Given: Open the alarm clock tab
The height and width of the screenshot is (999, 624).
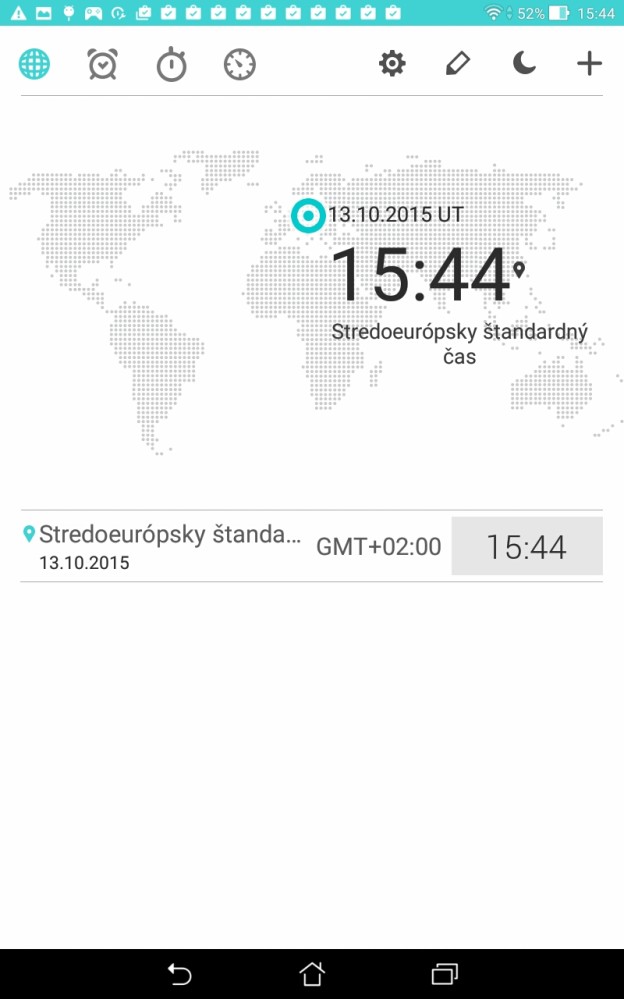Looking at the screenshot, I should pyautogui.click(x=103, y=64).
